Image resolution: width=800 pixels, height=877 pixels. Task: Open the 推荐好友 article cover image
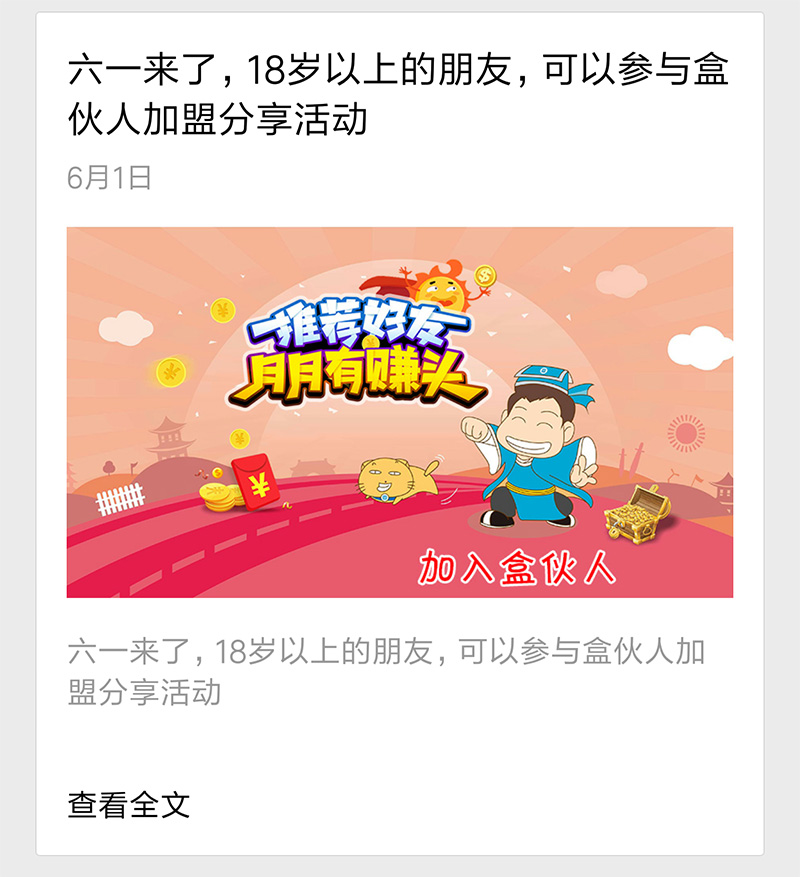[400, 412]
